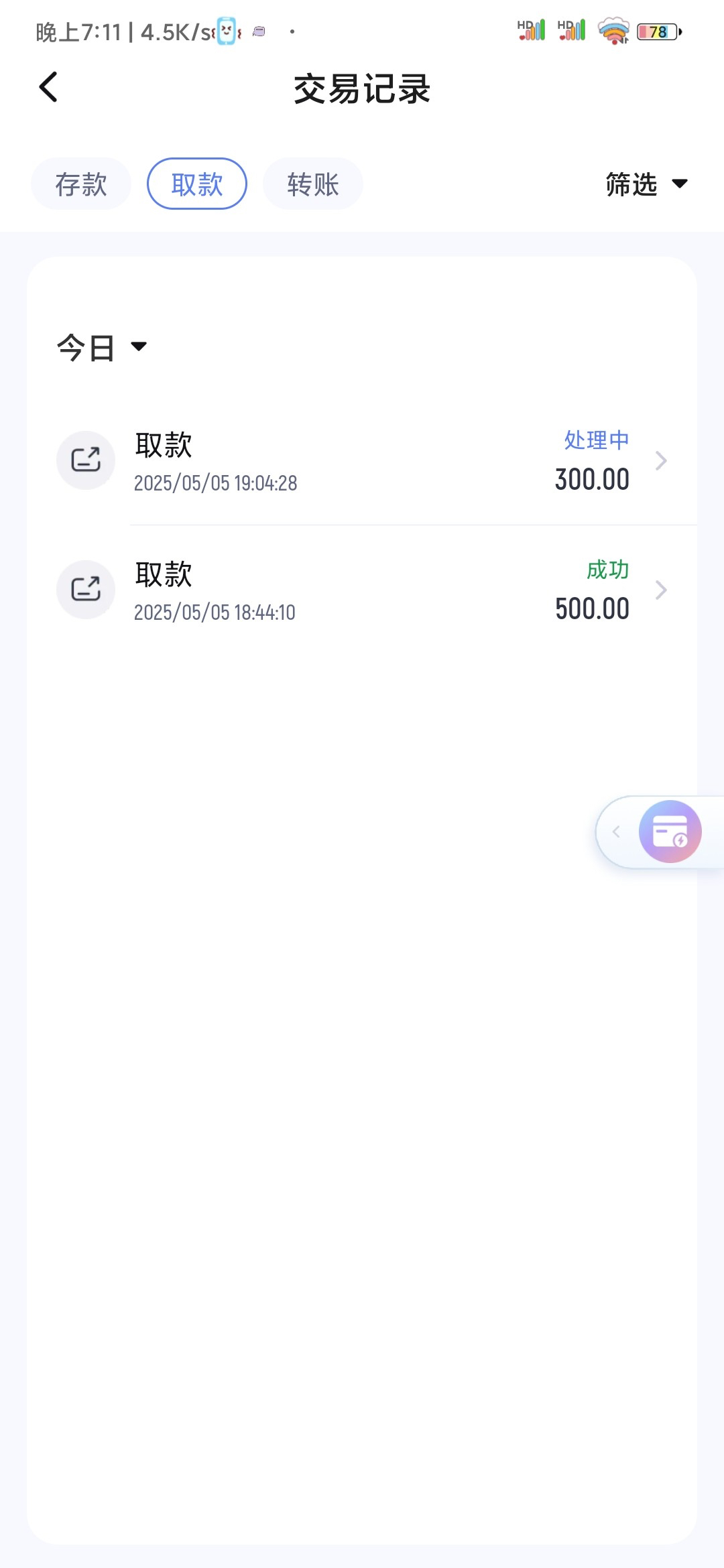Tap the floating purple card icon
The image size is (724, 1568).
point(670,832)
